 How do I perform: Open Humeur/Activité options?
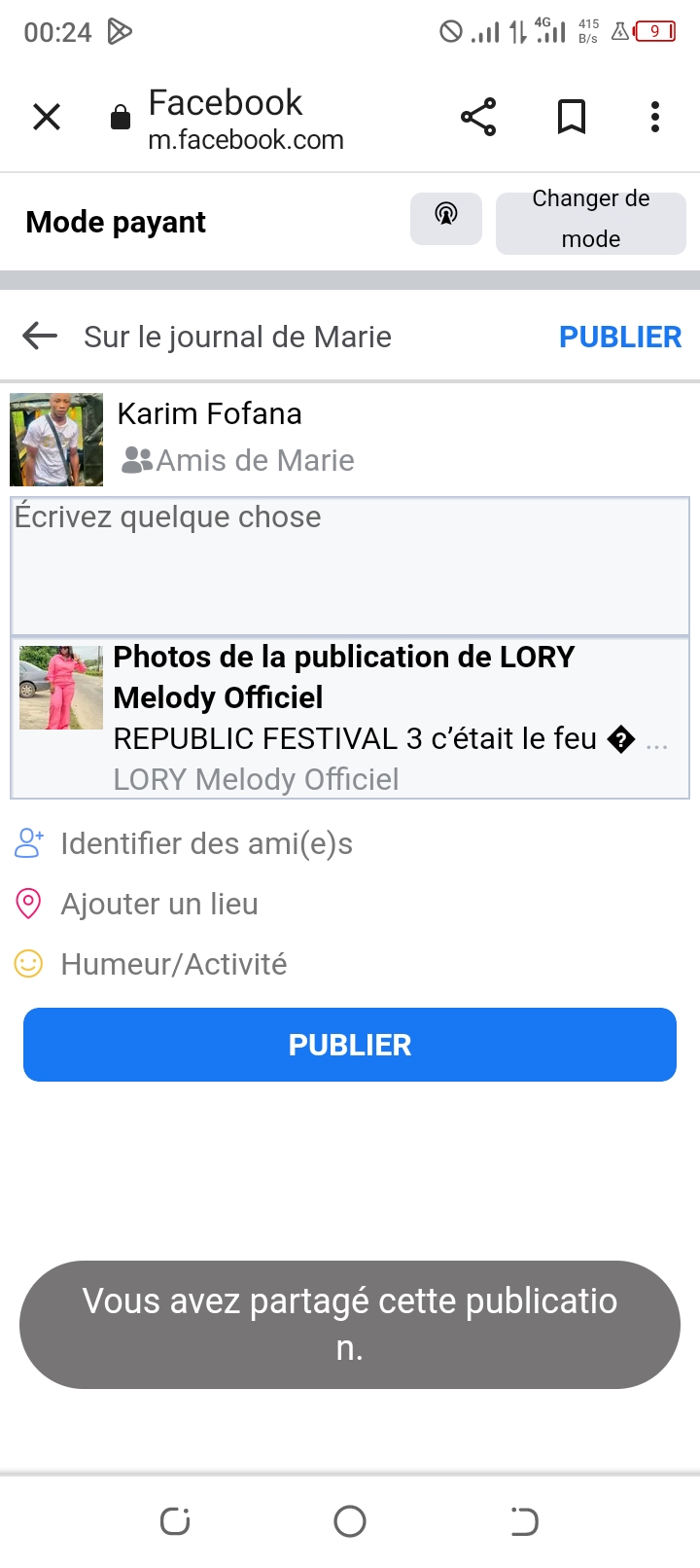click(173, 964)
